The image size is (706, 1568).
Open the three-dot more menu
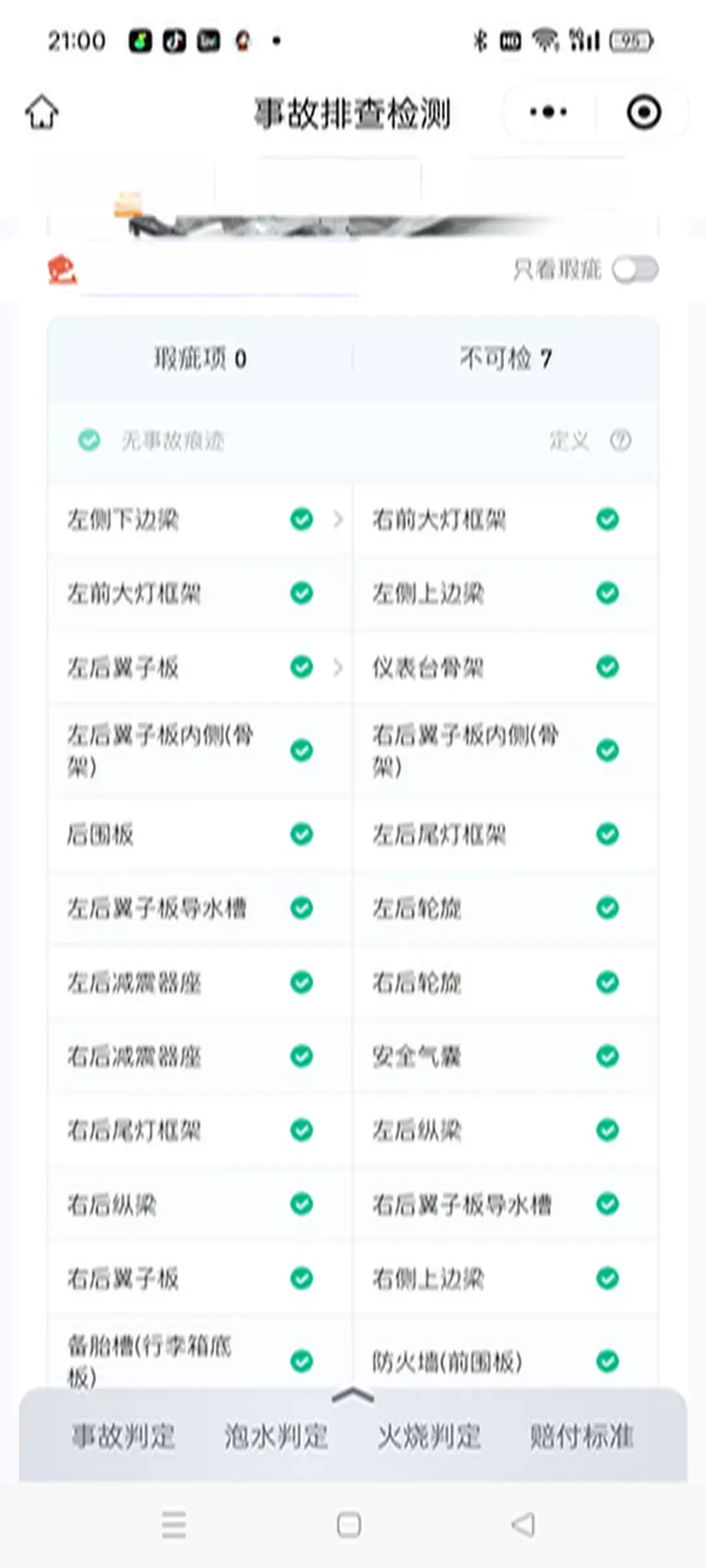pyautogui.click(x=548, y=112)
